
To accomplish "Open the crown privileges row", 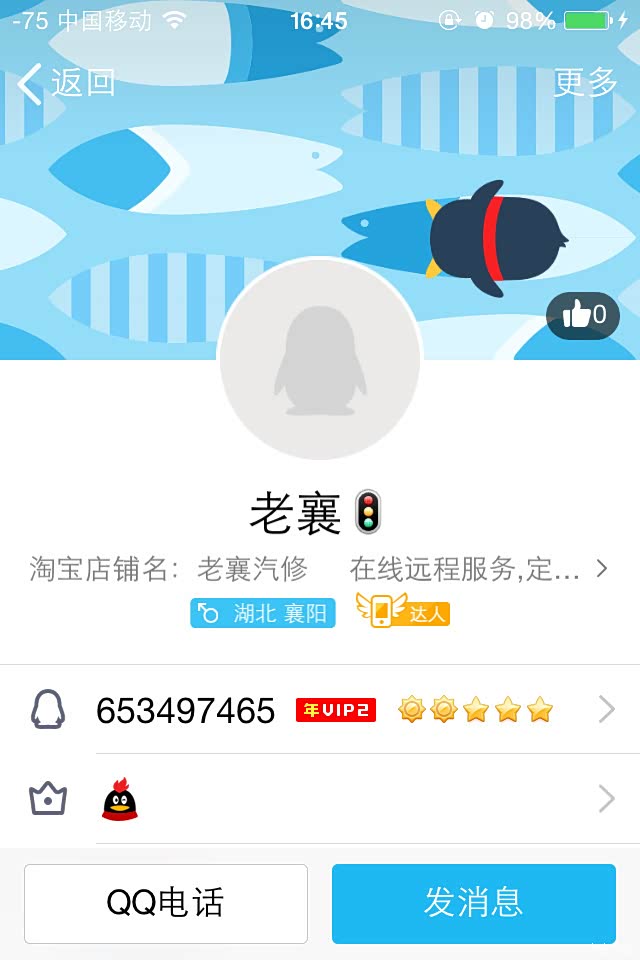I will point(320,799).
